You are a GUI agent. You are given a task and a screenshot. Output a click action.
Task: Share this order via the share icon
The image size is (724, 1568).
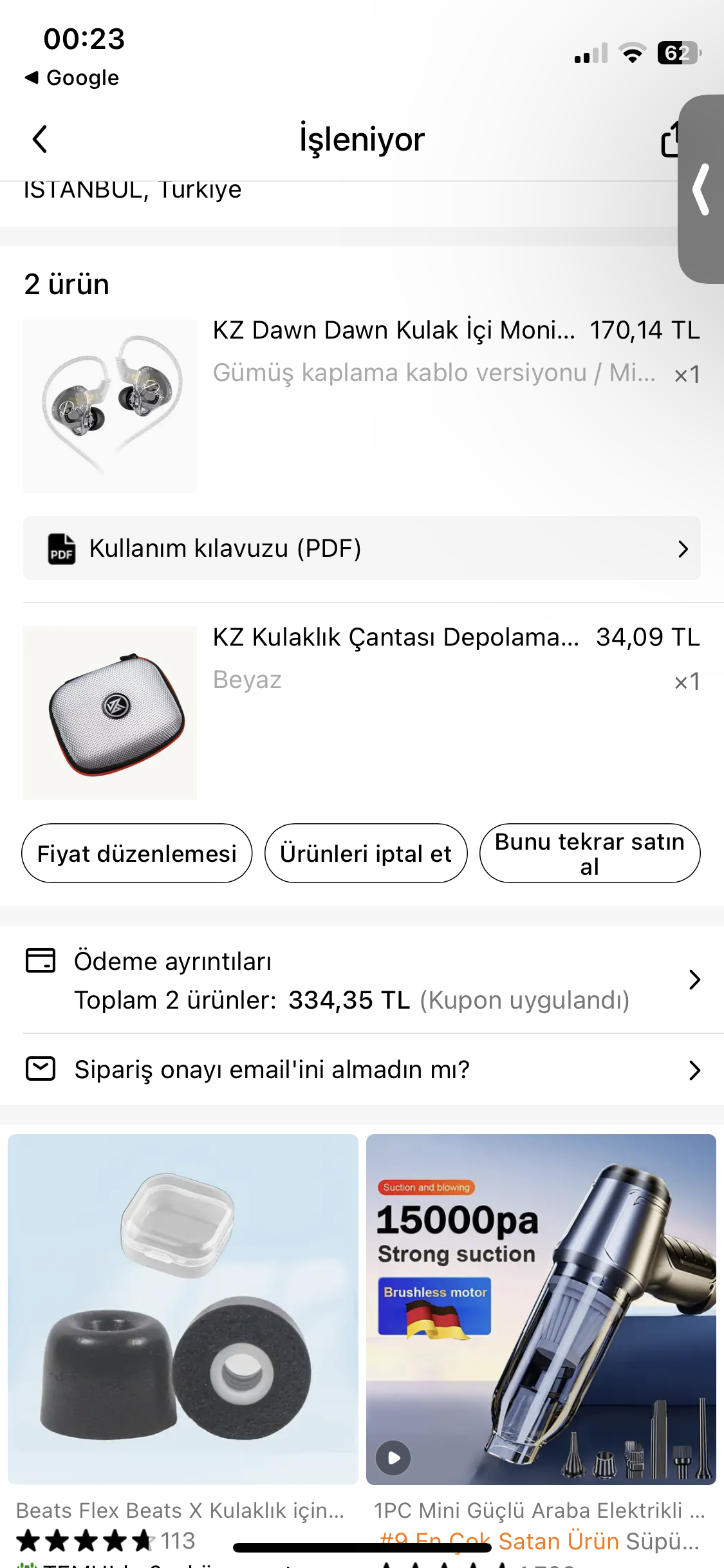(x=669, y=139)
